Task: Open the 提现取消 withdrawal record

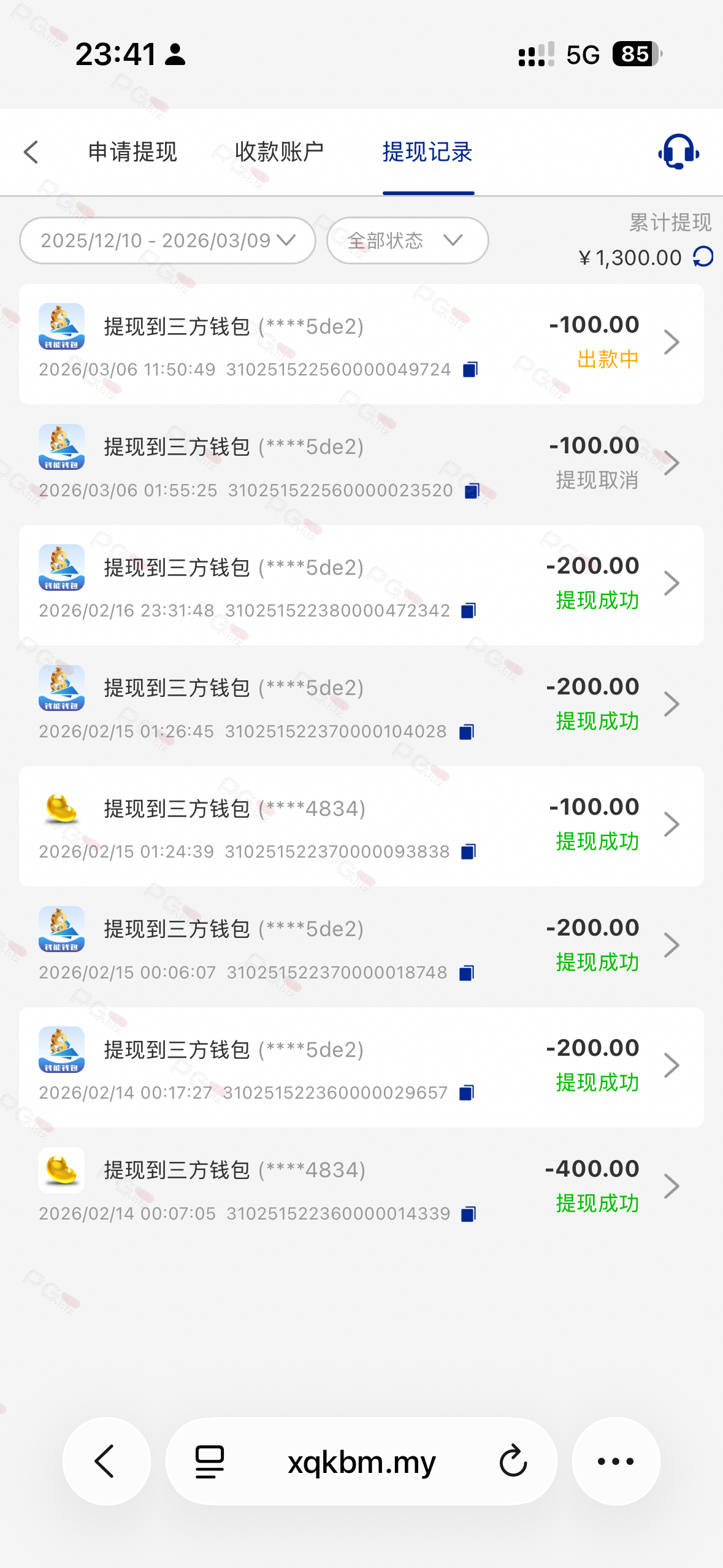Action: 361,464
